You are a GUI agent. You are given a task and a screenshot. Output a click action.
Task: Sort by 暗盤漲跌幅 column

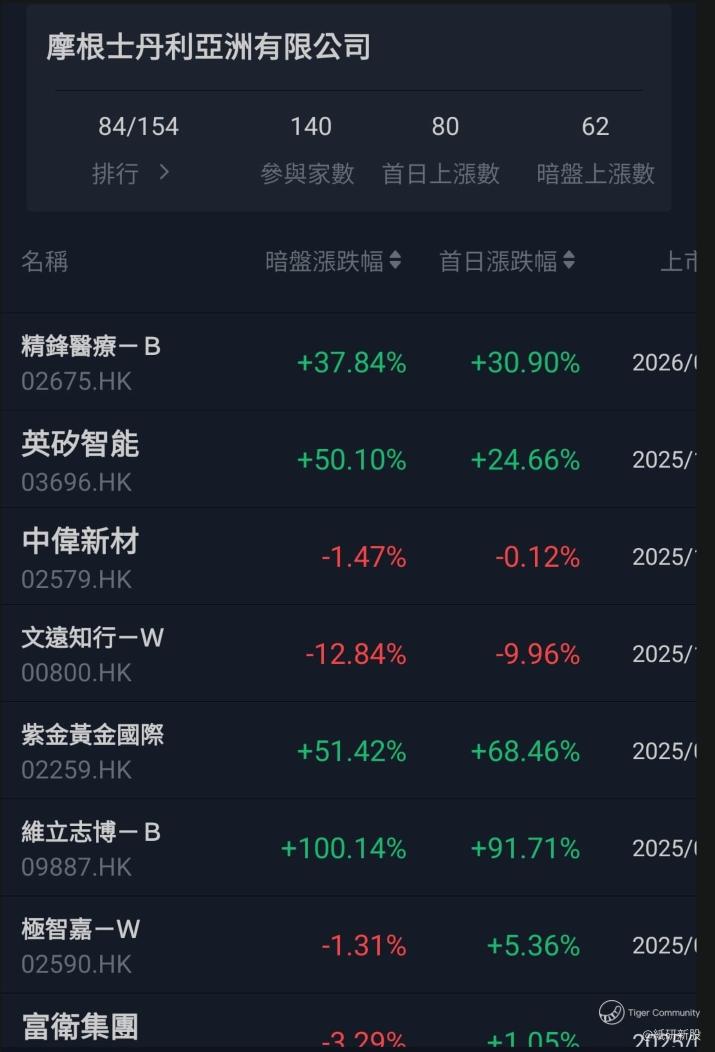(x=333, y=262)
